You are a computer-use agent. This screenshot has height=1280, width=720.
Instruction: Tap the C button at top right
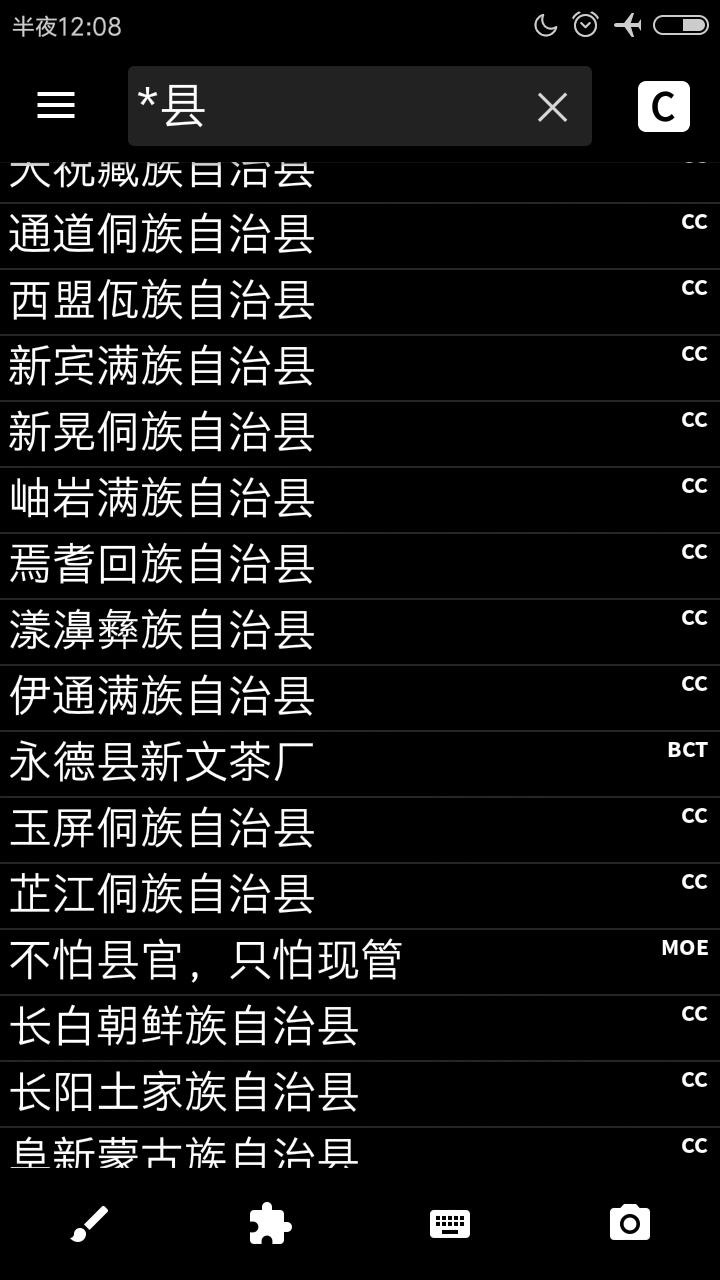pos(664,106)
